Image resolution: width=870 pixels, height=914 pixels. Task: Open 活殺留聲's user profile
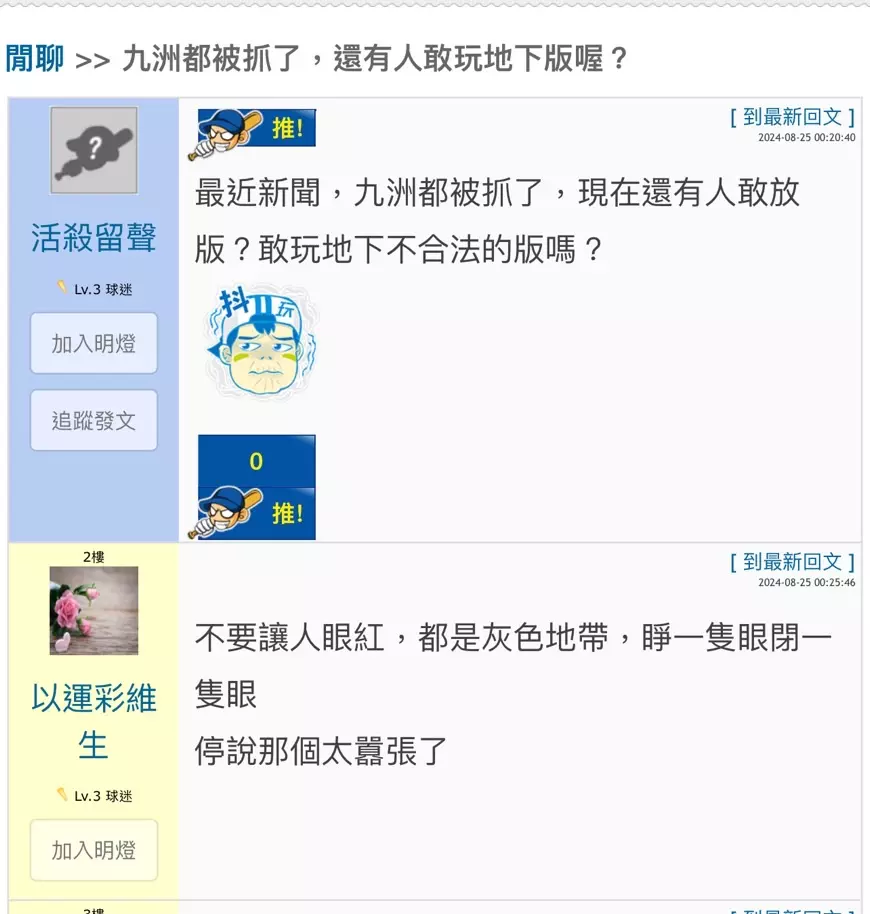coord(94,238)
